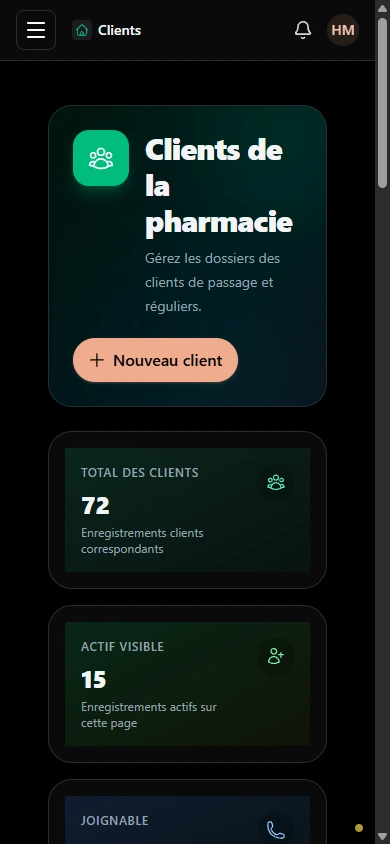Open the hamburger navigation menu
Screen dimensions: 390x844
[36, 30]
